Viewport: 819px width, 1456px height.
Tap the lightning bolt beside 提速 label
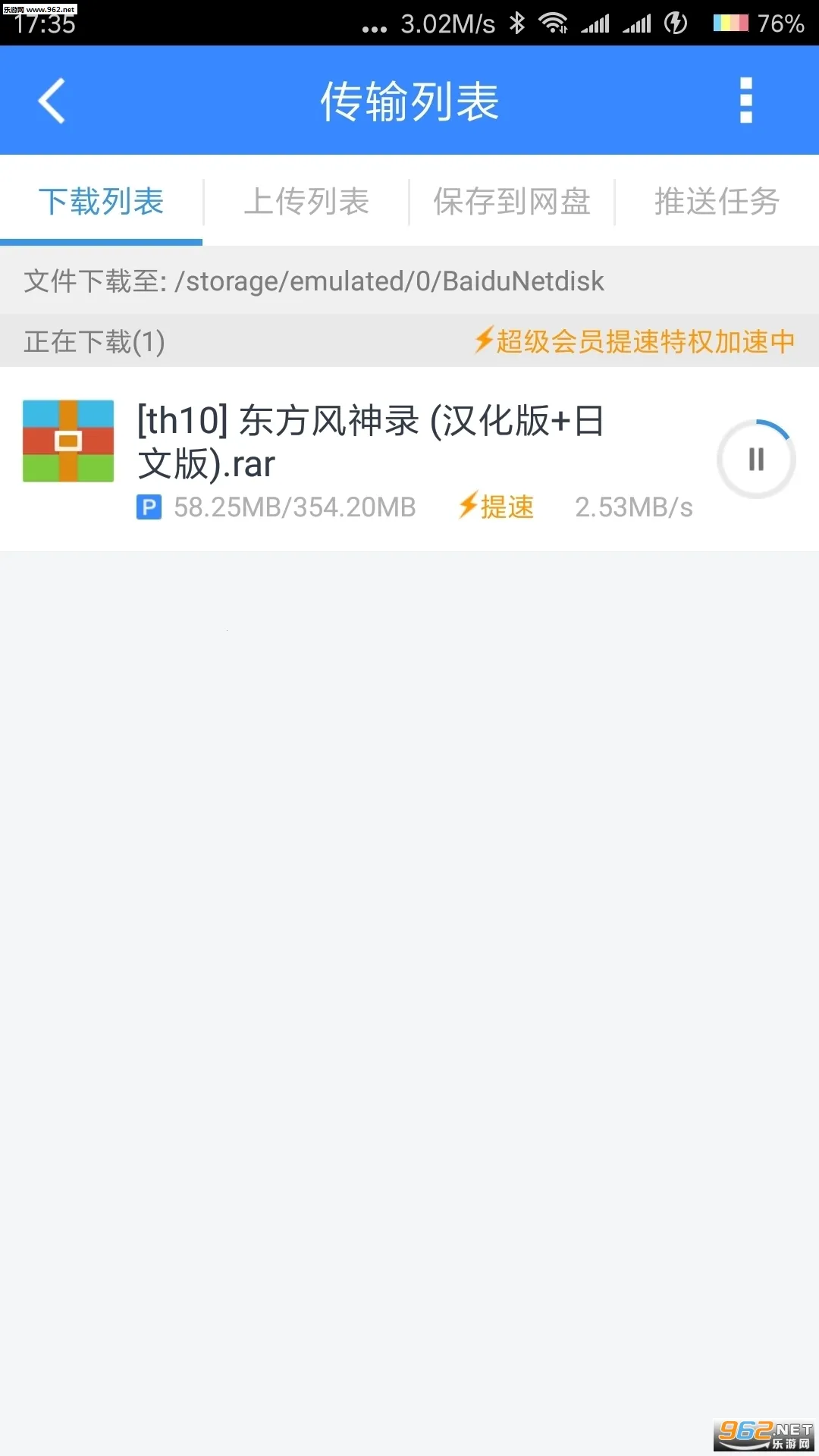[x=469, y=506]
